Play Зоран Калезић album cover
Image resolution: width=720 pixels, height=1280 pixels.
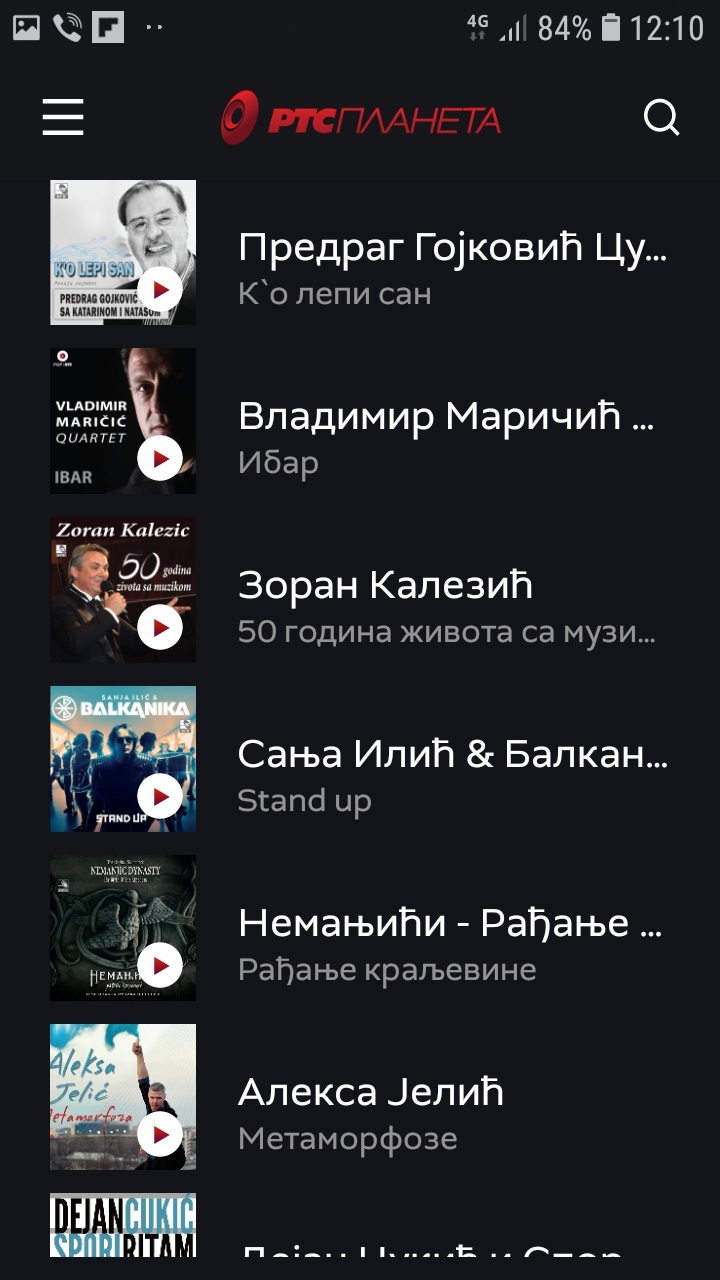159,628
